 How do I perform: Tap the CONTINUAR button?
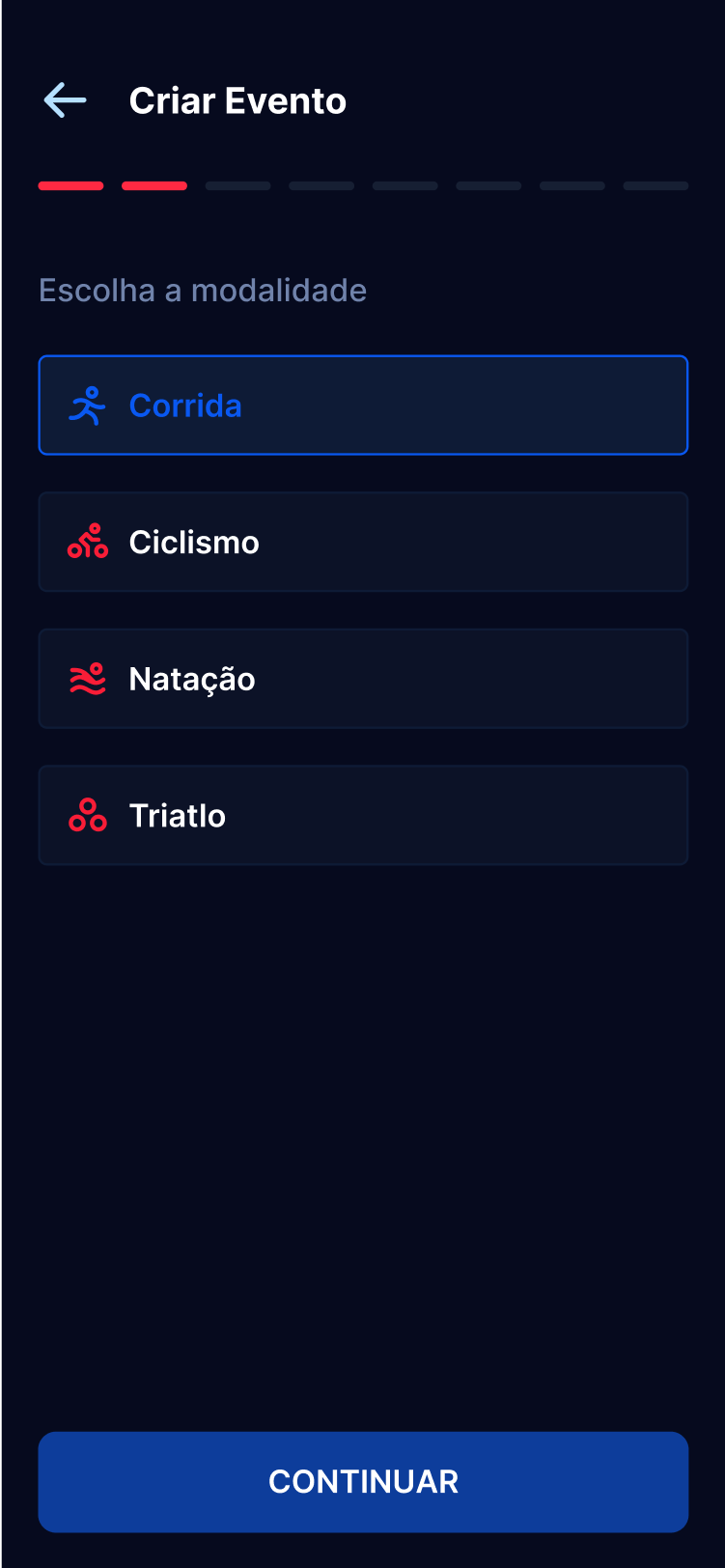pyautogui.click(x=363, y=1482)
